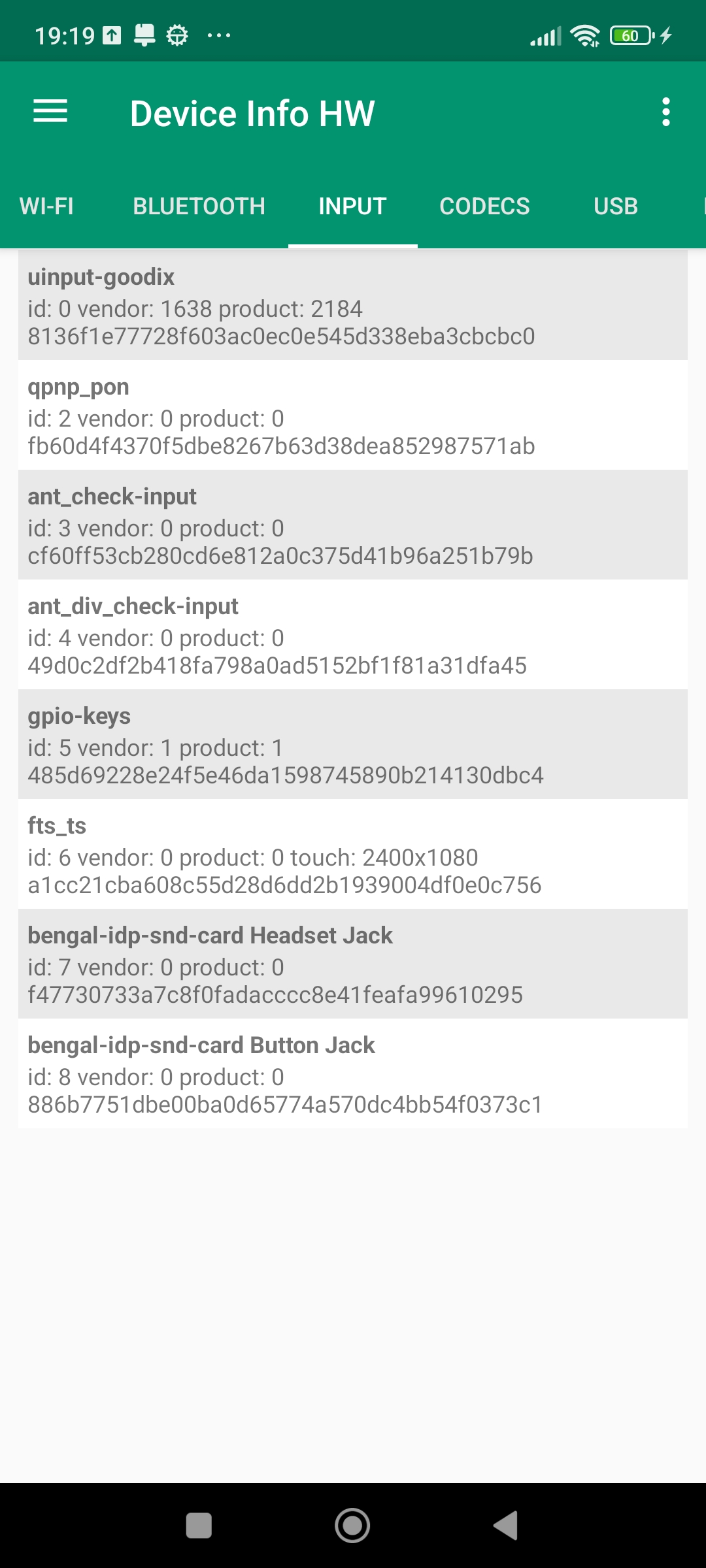Return to the home screen
The height and width of the screenshot is (1568, 706).
[x=352, y=1526]
